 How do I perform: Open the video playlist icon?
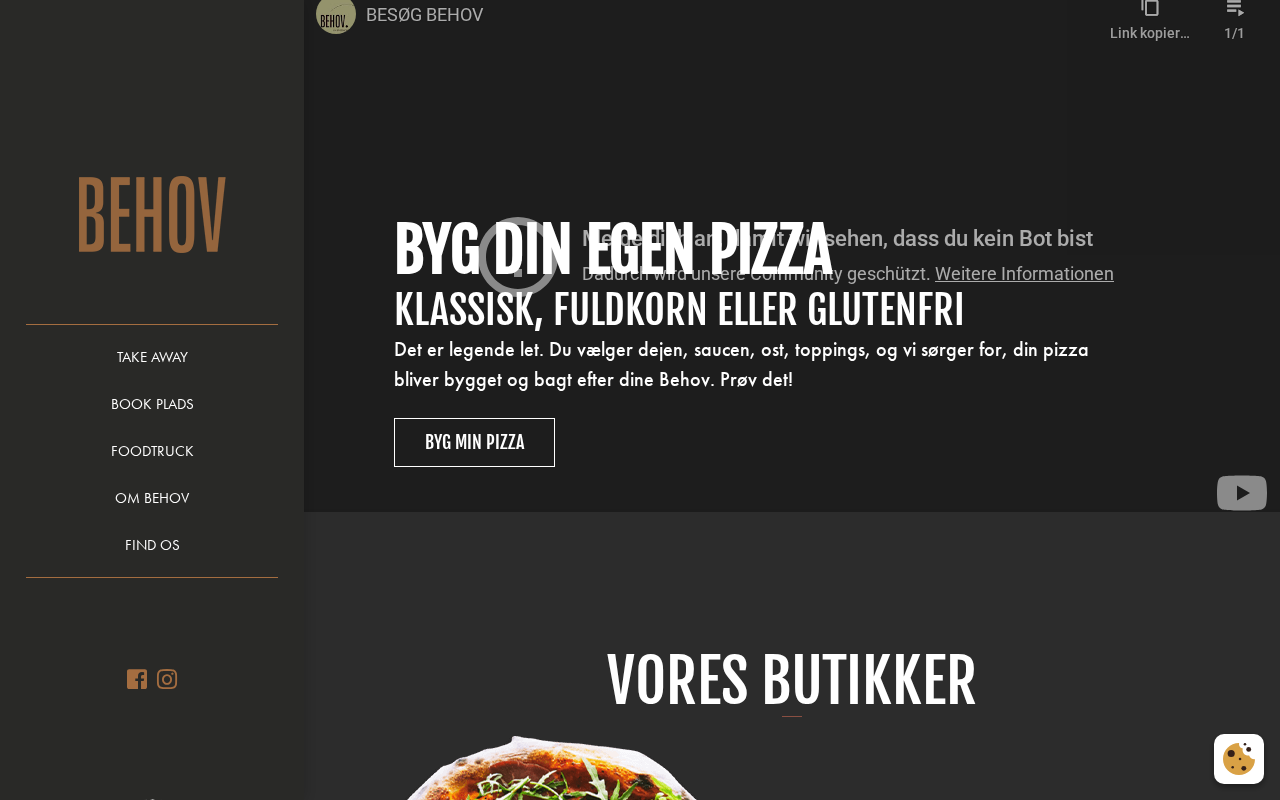click(1235, 18)
